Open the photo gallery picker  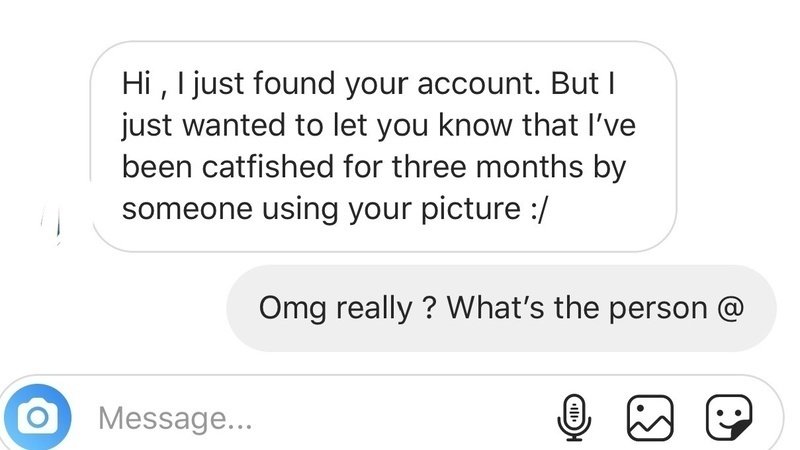pos(651,416)
